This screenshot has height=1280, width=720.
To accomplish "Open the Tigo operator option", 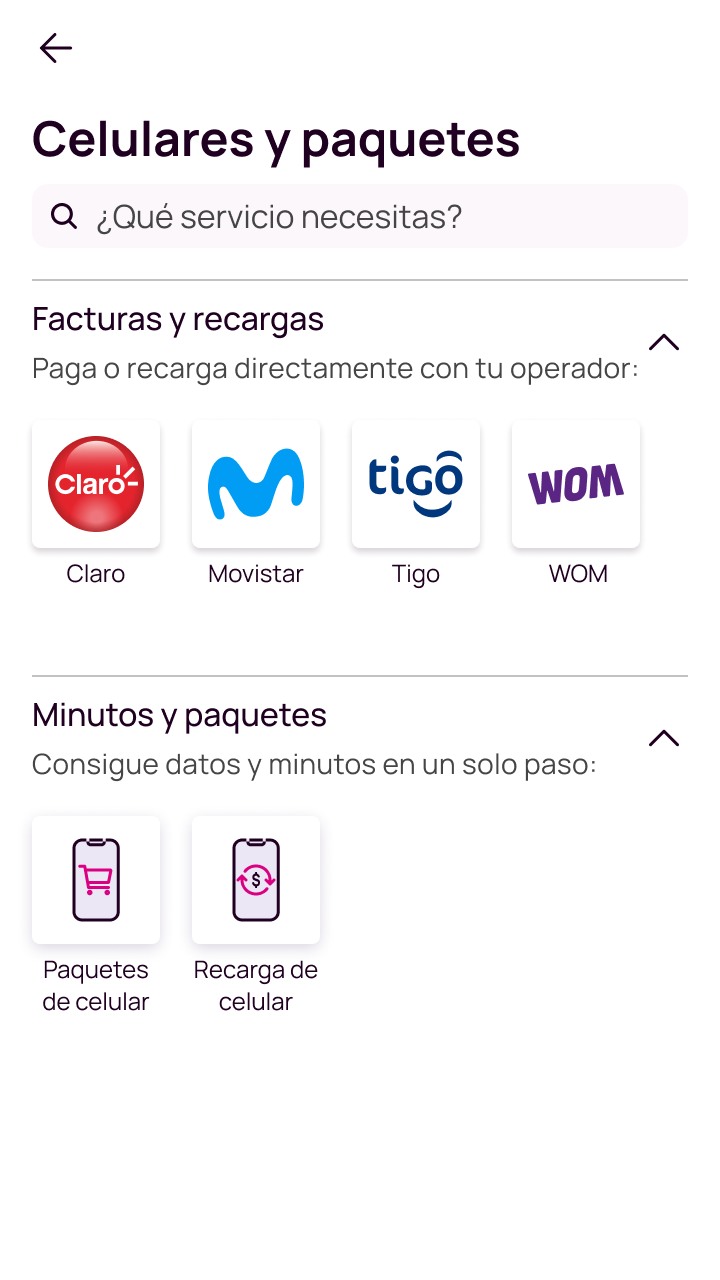I will pos(416,484).
